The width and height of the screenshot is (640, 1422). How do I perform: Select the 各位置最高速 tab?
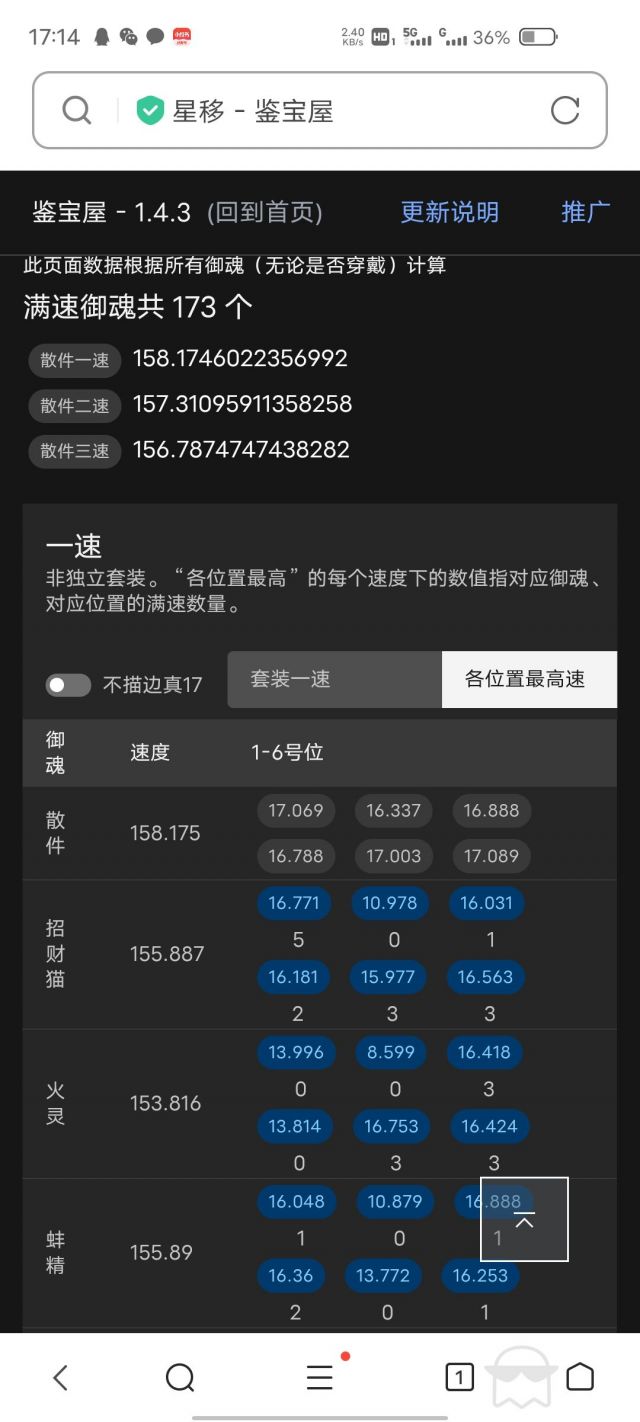pos(529,680)
